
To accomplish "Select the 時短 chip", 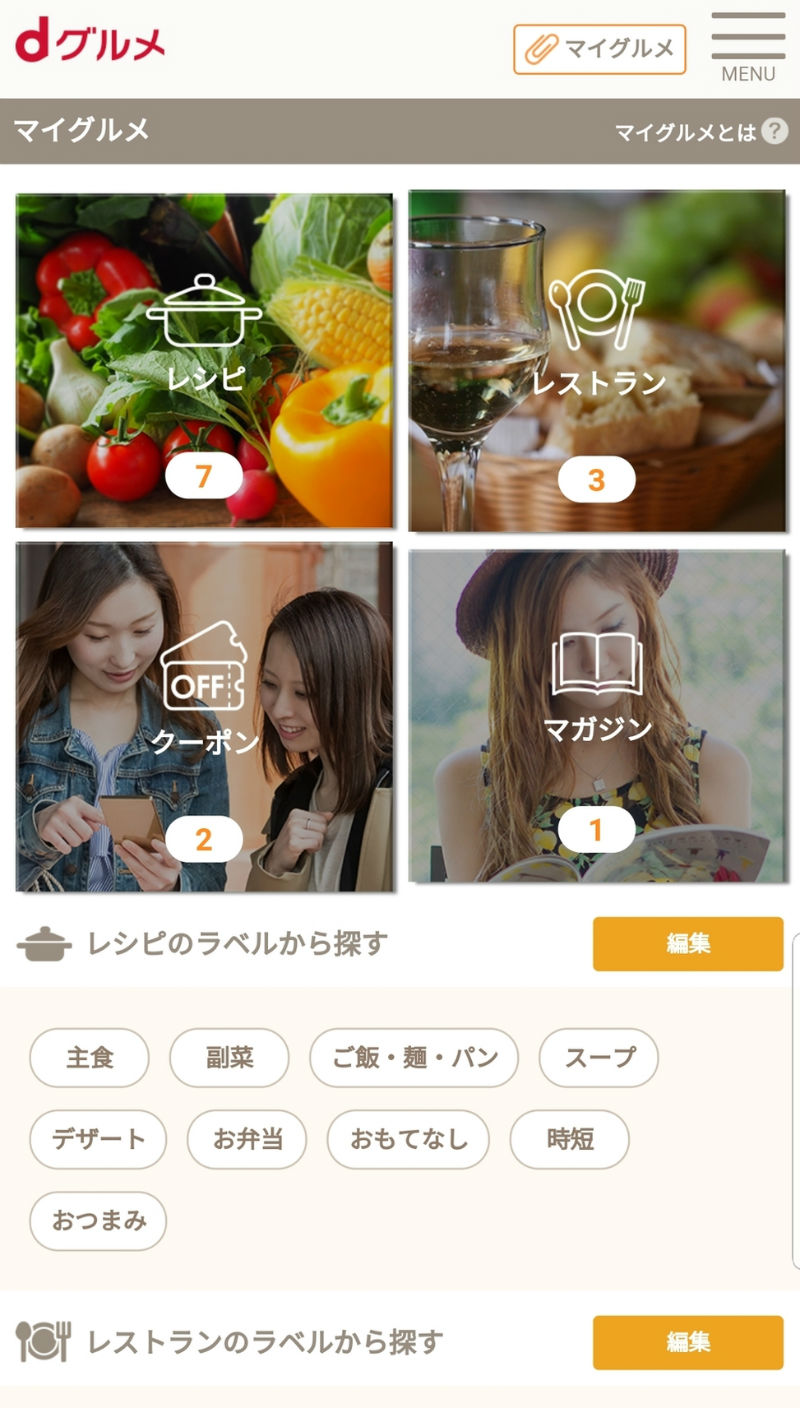I will click(570, 1139).
